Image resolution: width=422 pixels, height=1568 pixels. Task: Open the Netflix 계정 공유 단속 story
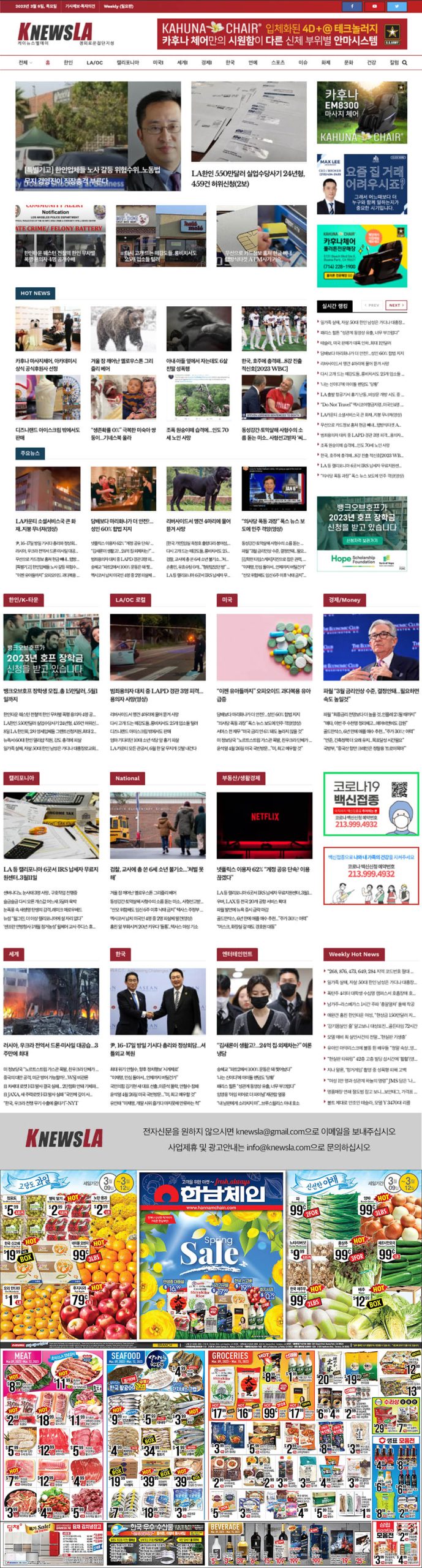[263, 872]
